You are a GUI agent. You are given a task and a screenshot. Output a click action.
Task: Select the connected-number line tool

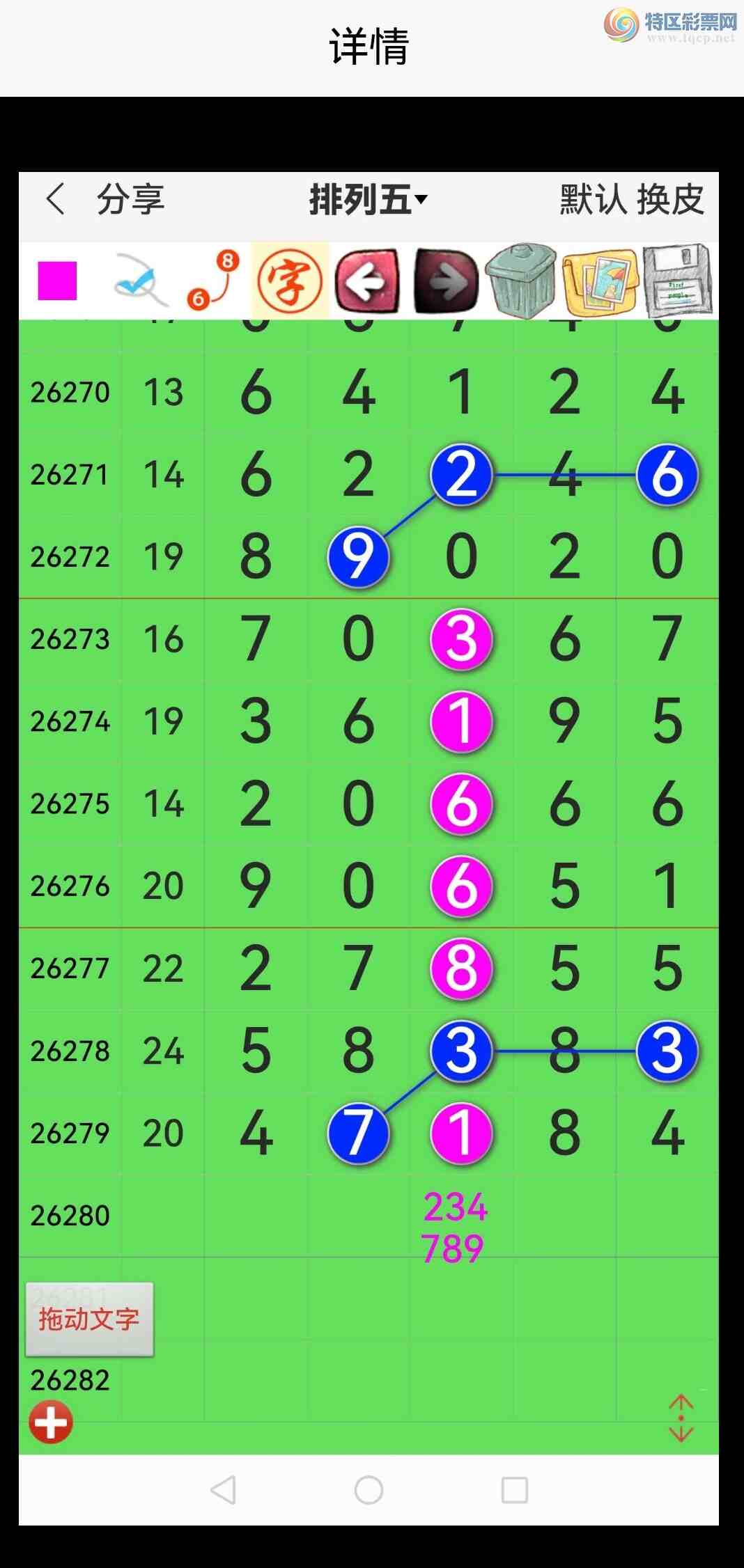[213, 281]
